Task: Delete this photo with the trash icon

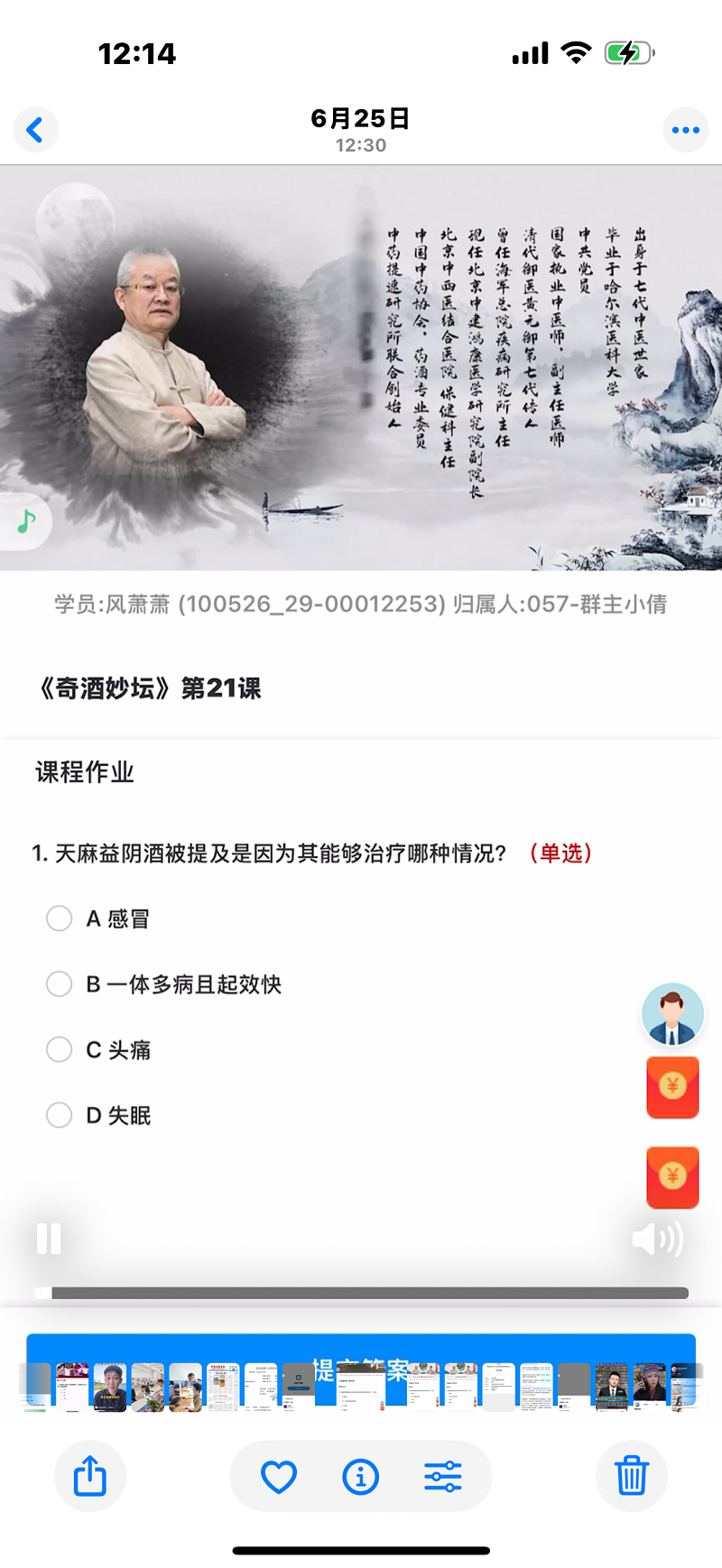Action: pyautogui.click(x=632, y=1477)
